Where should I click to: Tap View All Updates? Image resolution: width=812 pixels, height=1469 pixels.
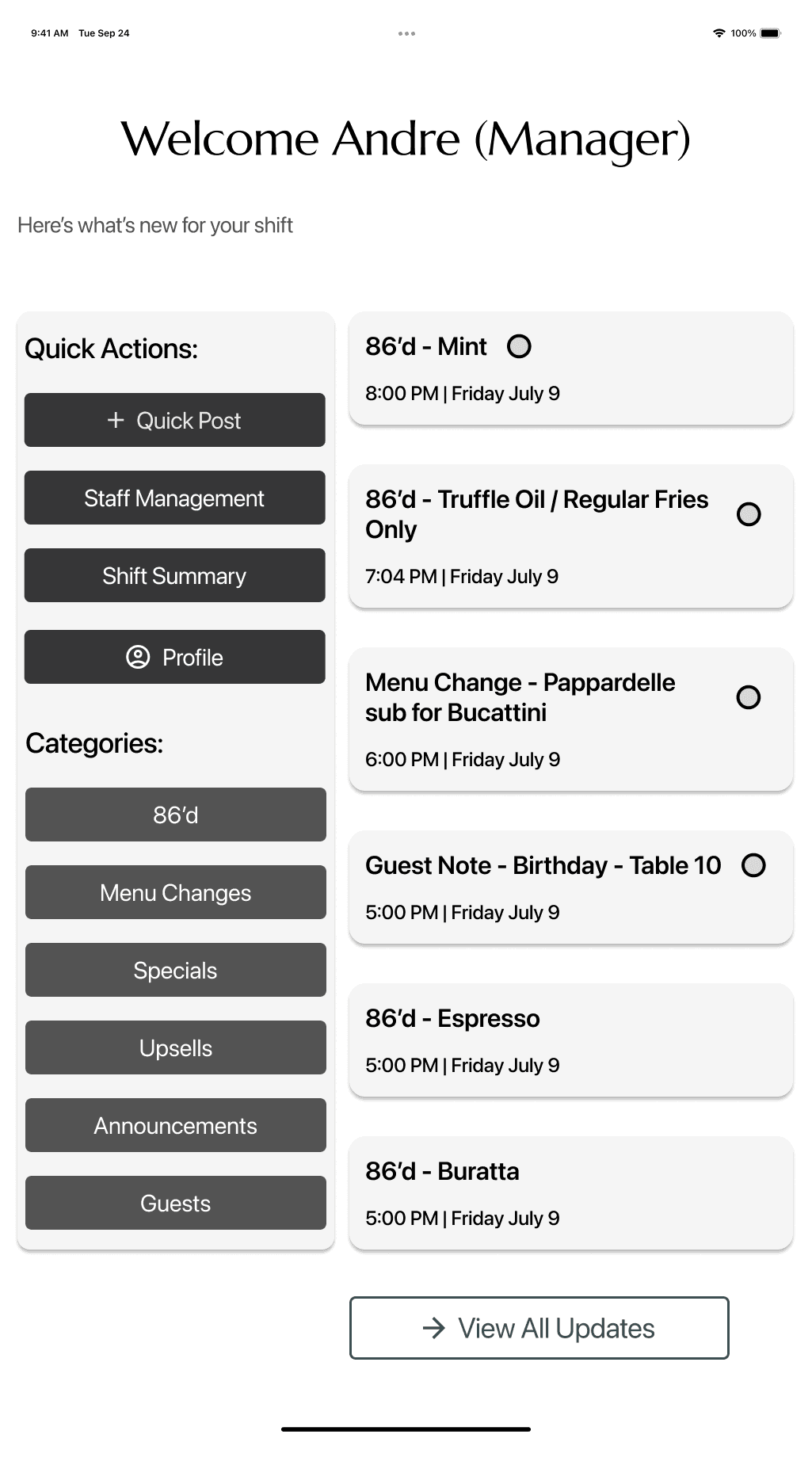point(539,1328)
